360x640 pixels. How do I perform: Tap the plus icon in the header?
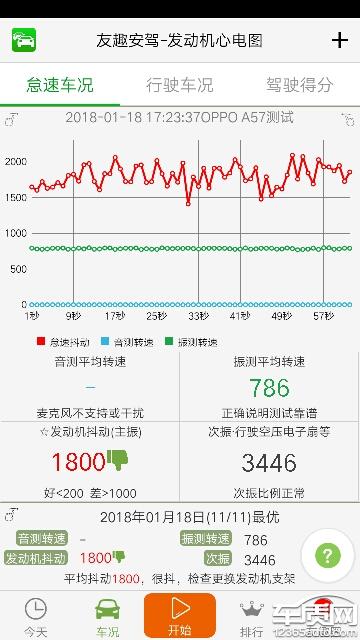pyautogui.click(x=339, y=40)
